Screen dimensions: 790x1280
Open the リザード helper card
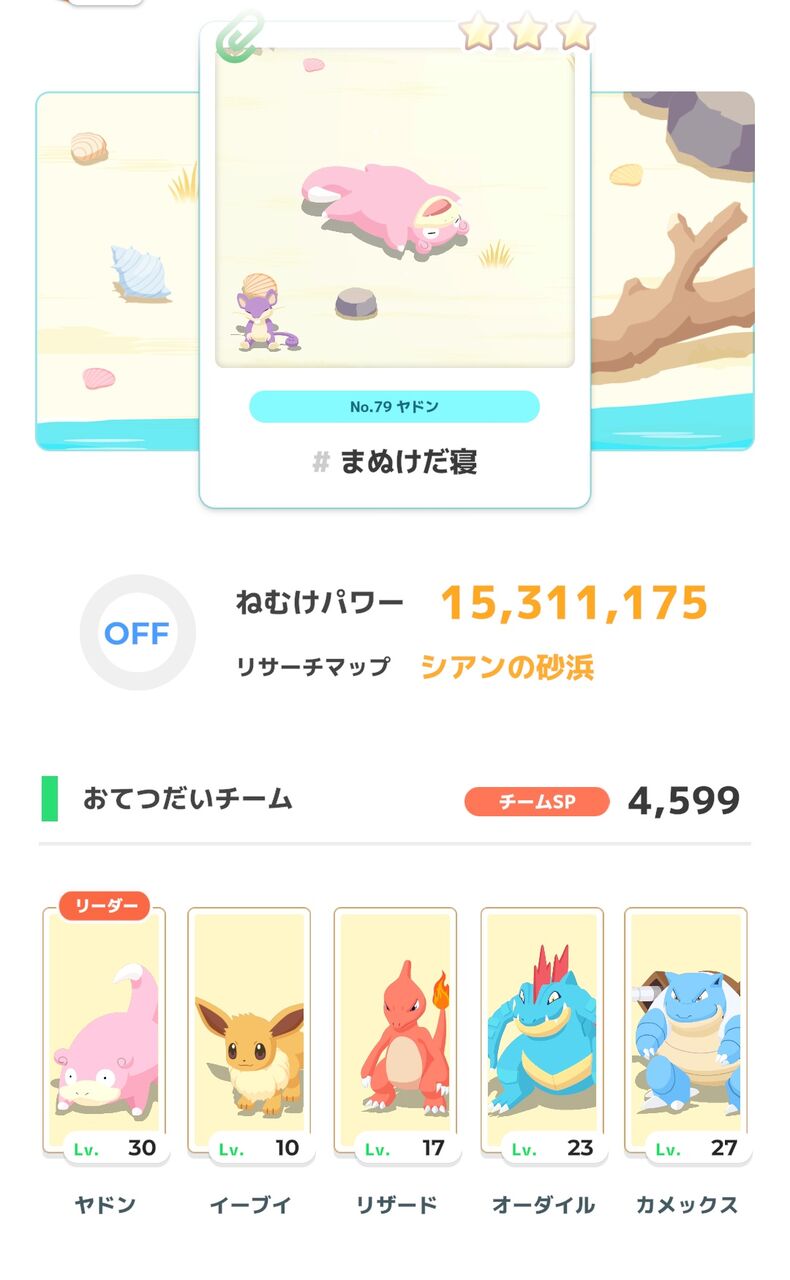pyautogui.click(x=395, y=1033)
